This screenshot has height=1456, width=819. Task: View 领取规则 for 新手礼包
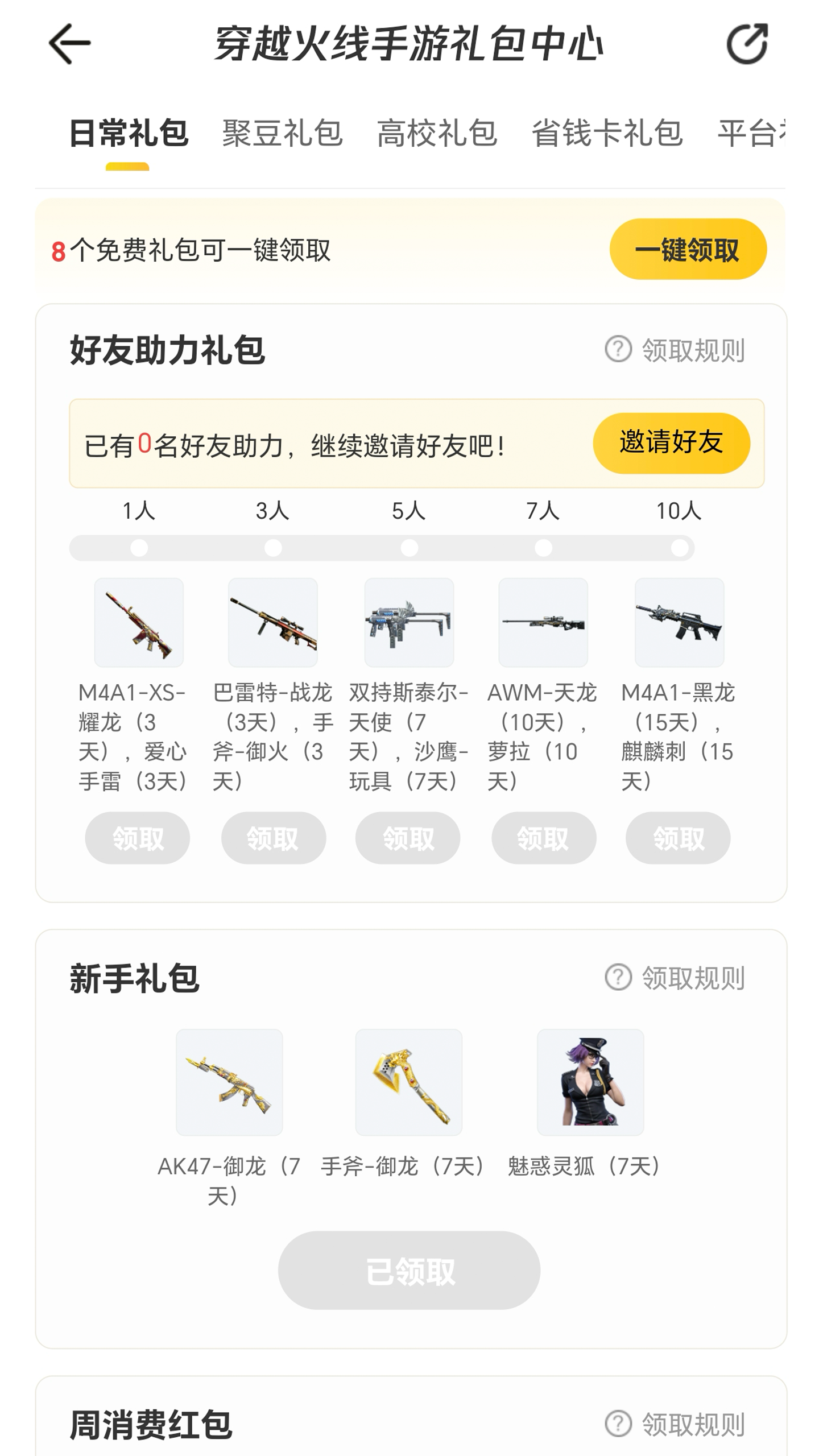click(675, 978)
